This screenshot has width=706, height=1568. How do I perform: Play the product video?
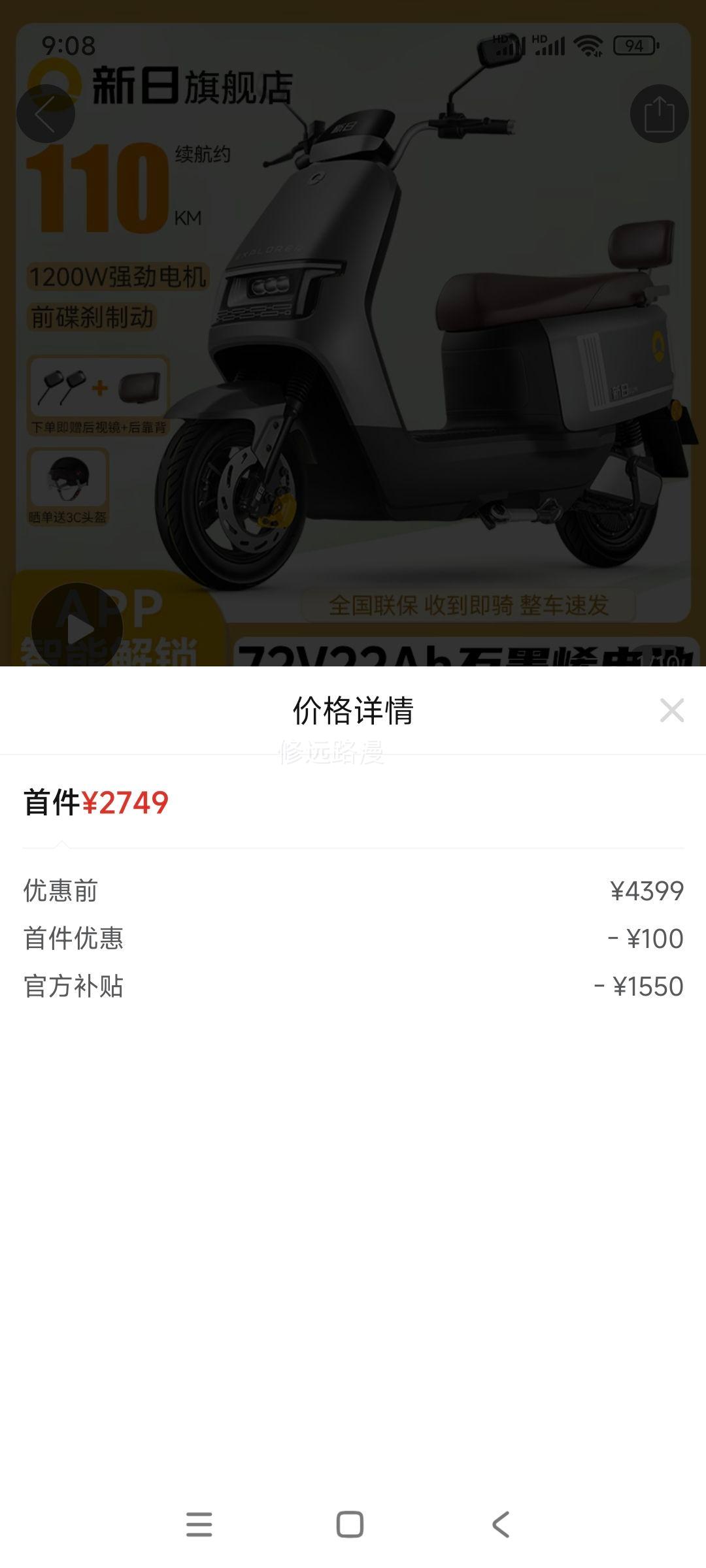80,629
